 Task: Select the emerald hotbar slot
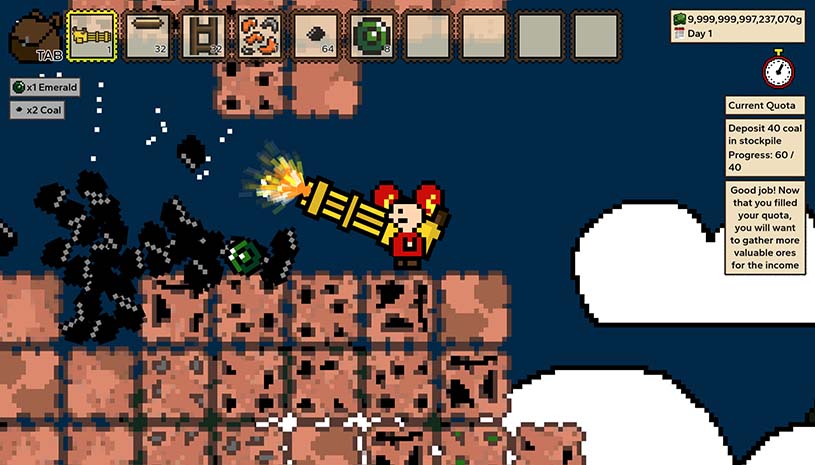coord(374,36)
